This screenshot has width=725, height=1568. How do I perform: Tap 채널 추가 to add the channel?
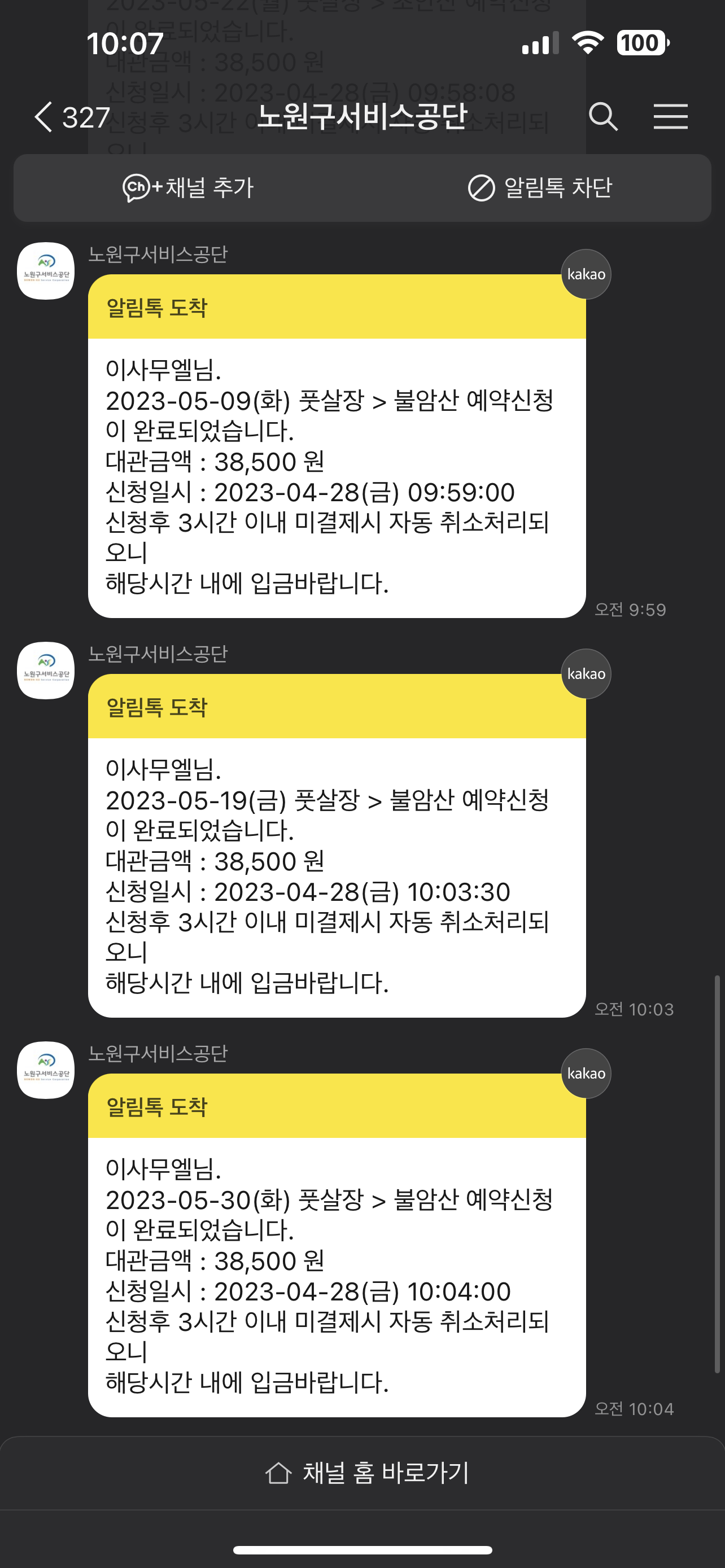click(x=188, y=187)
